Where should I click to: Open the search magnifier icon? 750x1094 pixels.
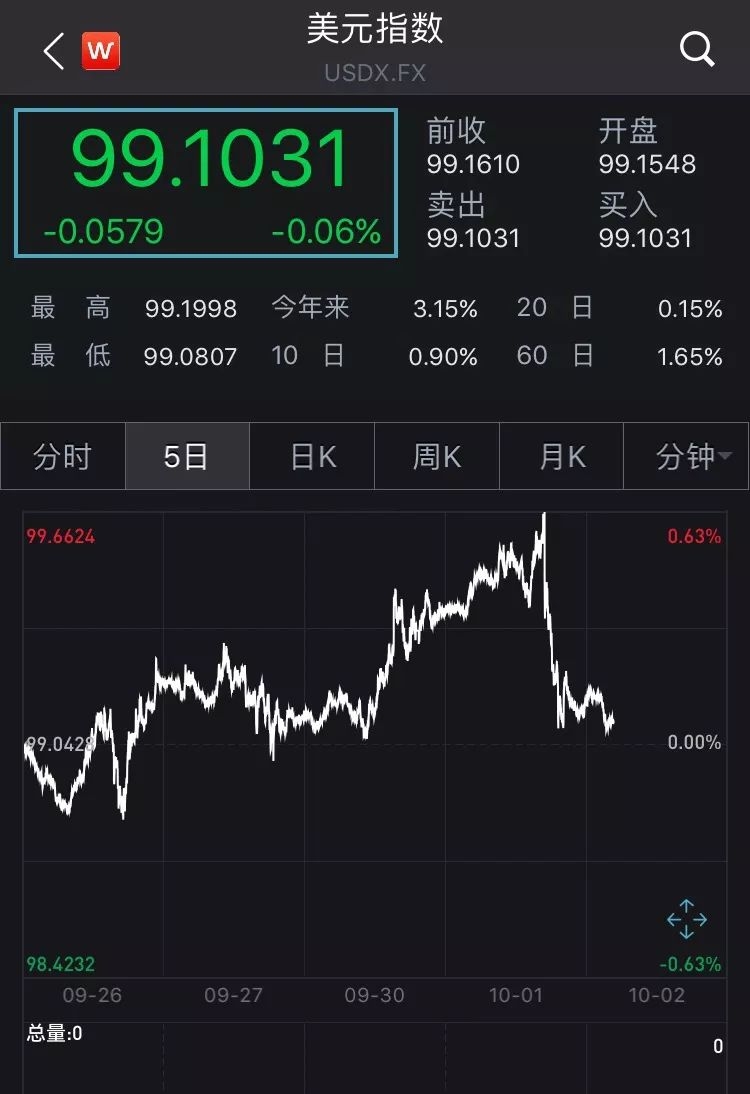[x=696, y=48]
